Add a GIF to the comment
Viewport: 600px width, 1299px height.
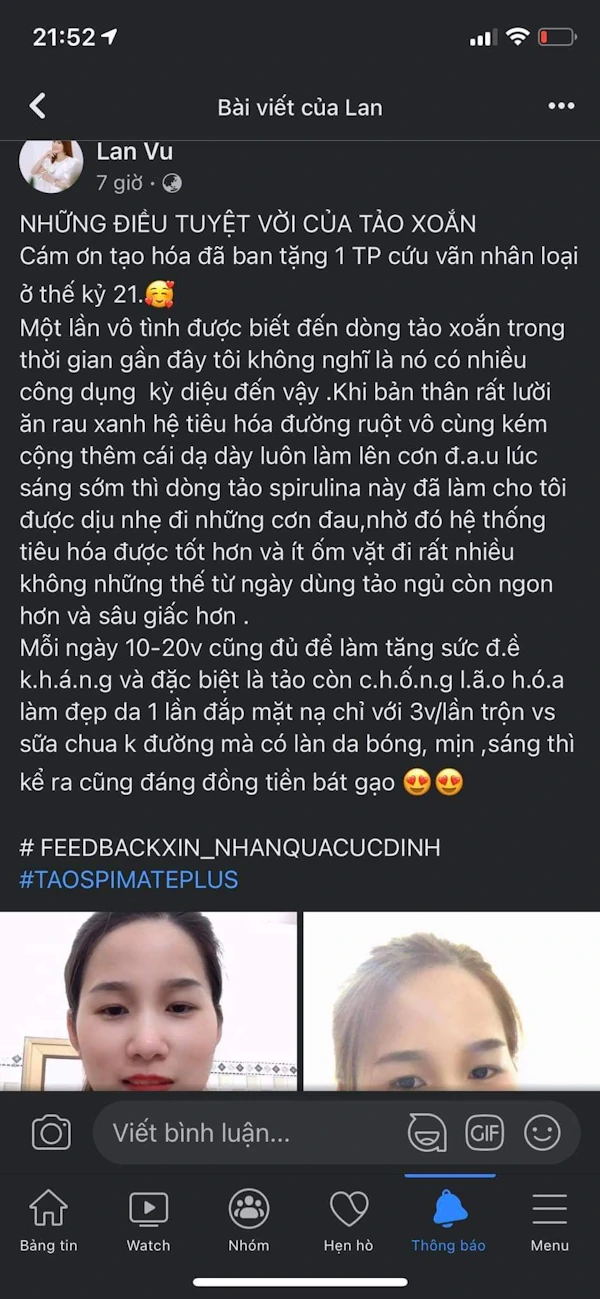484,1133
